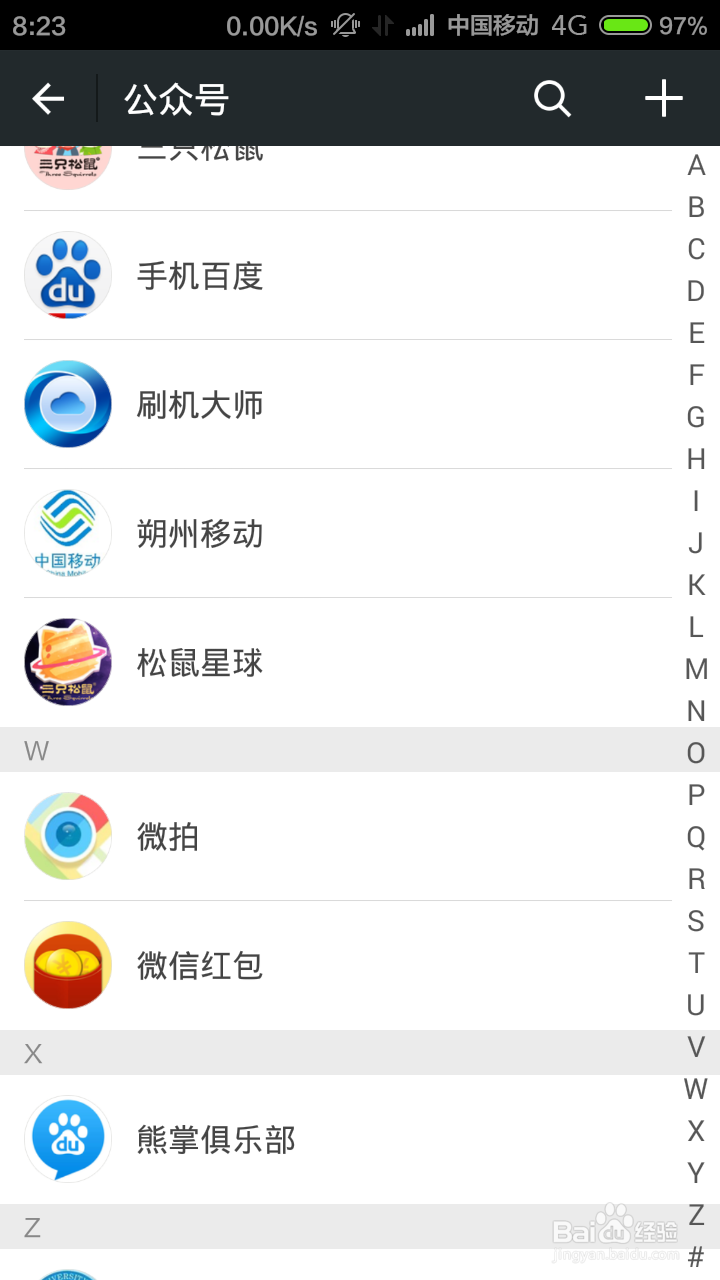Viewport: 720px width, 1280px height.
Task: Tap the back arrow to exit
Action: point(48,98)
